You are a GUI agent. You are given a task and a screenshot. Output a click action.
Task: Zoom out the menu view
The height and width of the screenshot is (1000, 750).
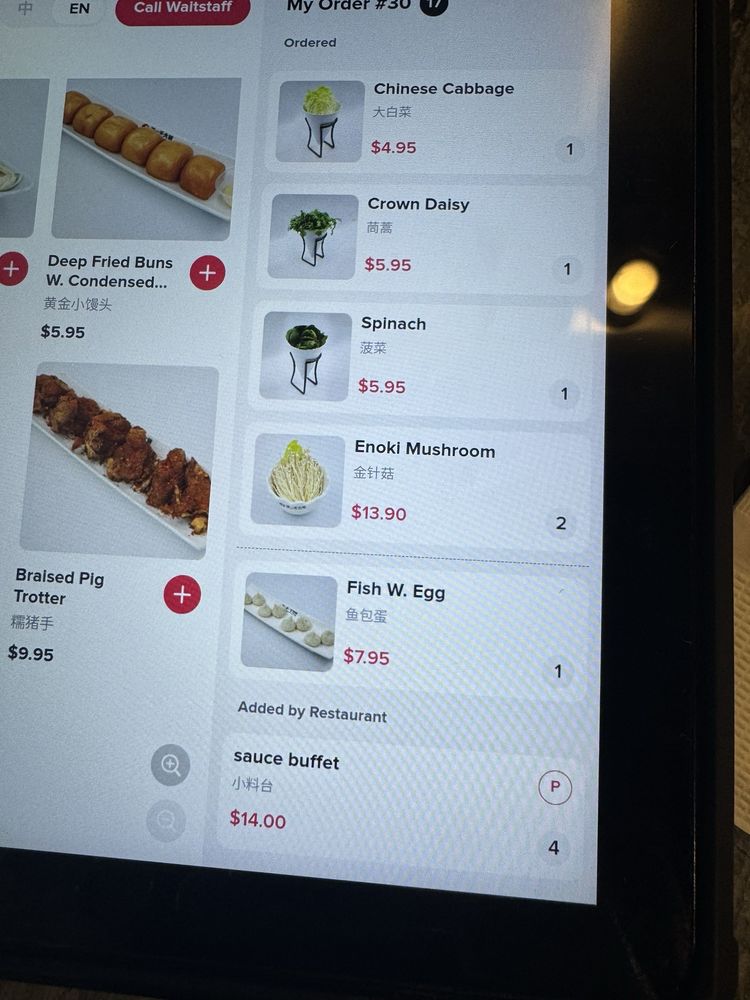pos(166,822)
